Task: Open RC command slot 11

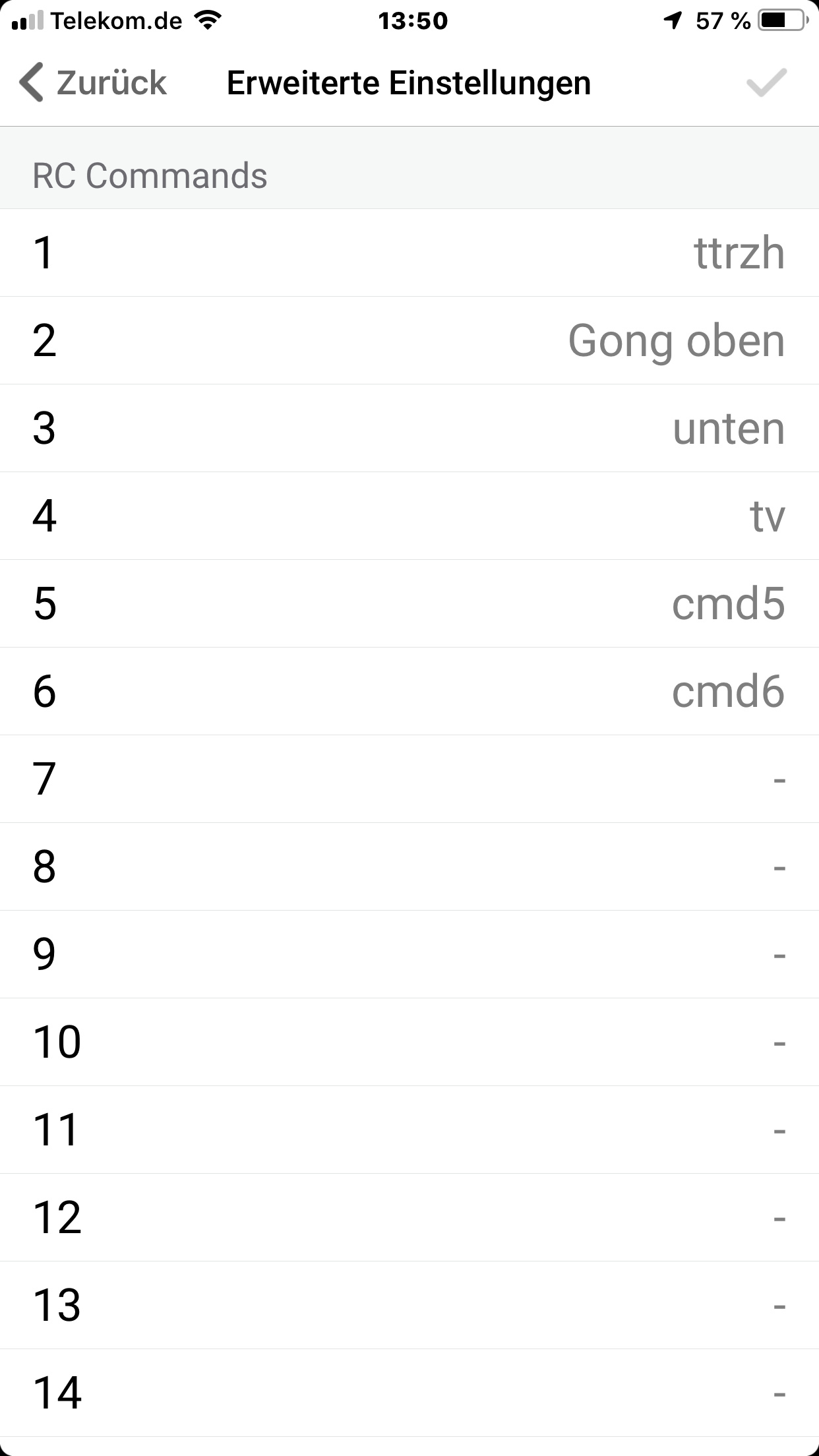Action: [x=409, y=1130]
